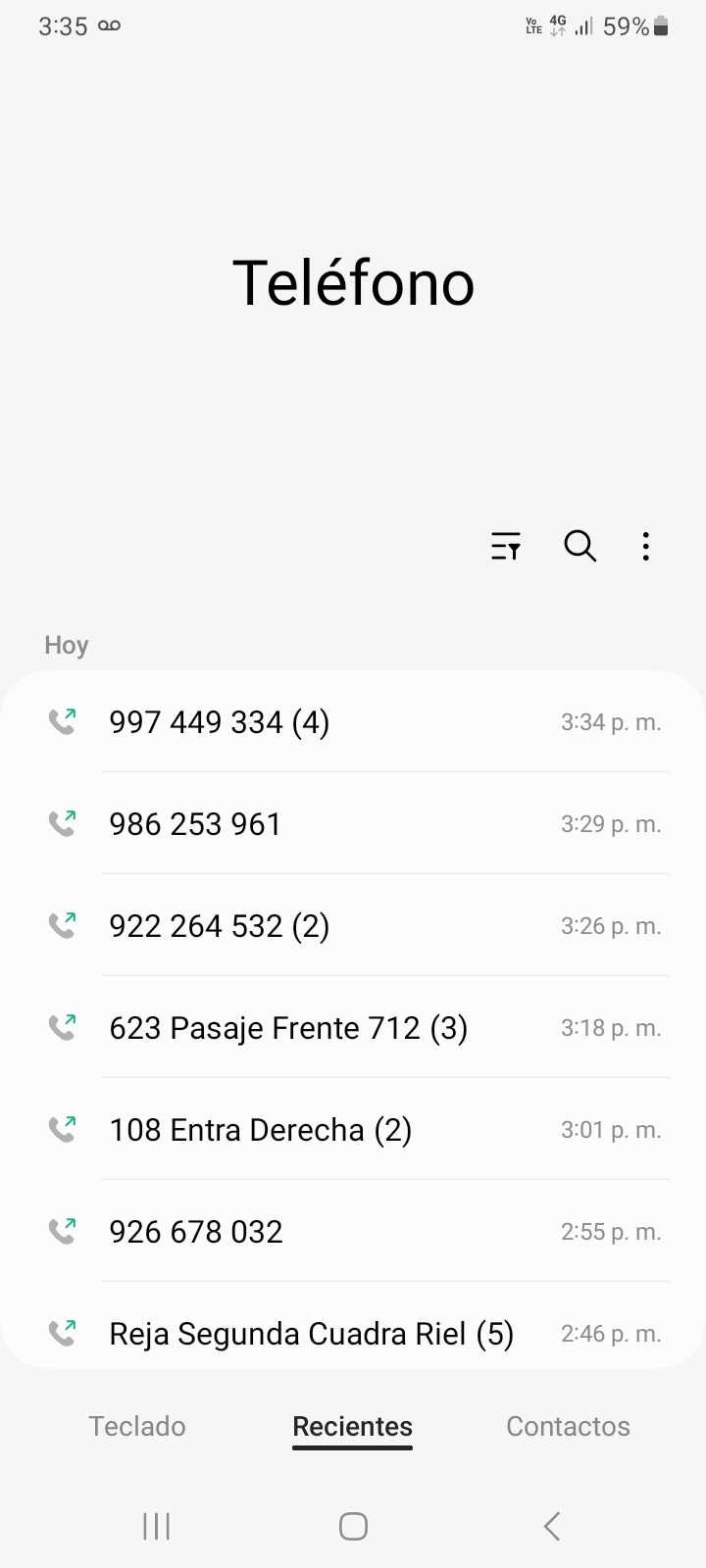Open the three-dot more options menu
The height and width of the screenshot is (1568, 706).
(645, 546)
